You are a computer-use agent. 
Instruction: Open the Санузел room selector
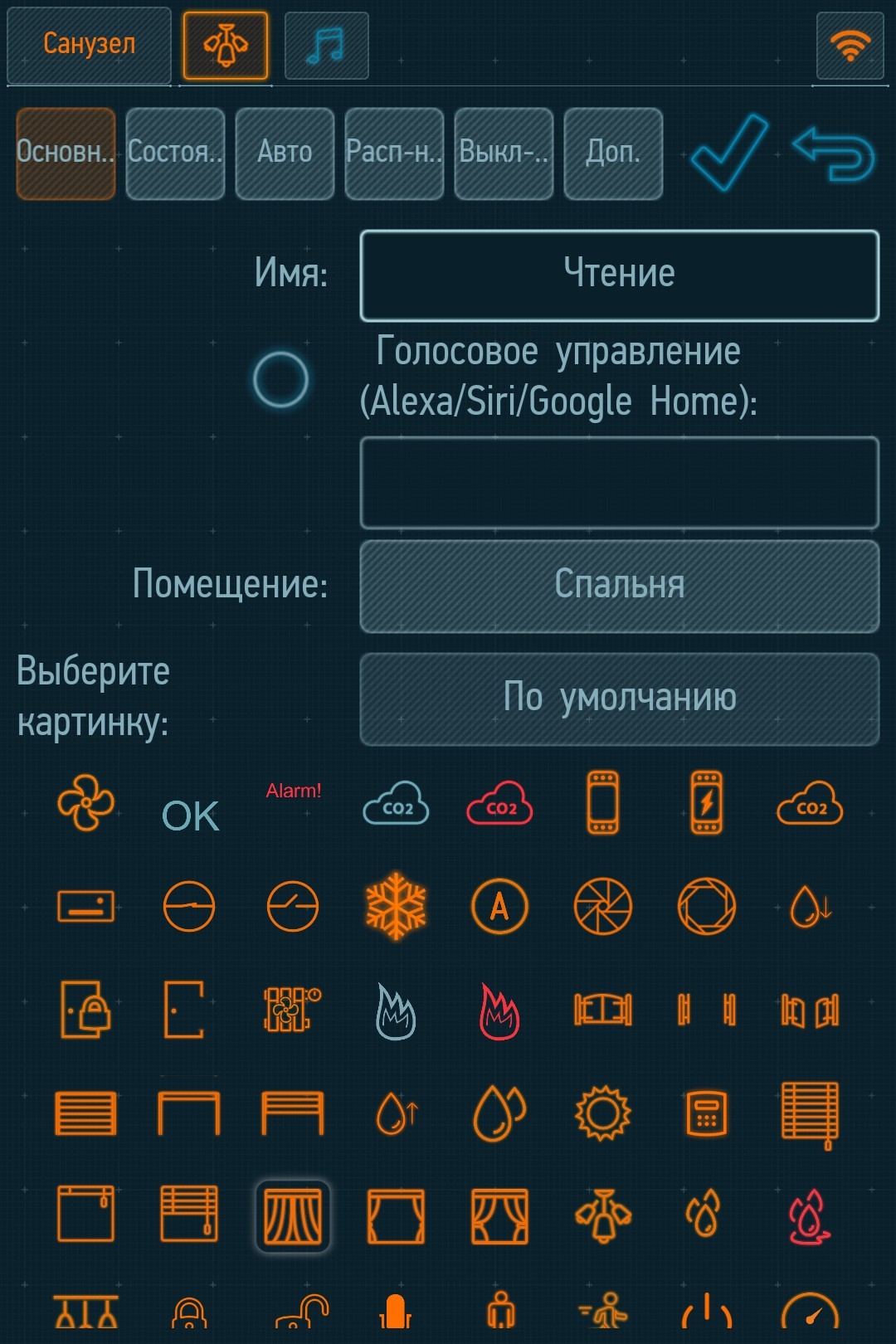coord(89,44)
